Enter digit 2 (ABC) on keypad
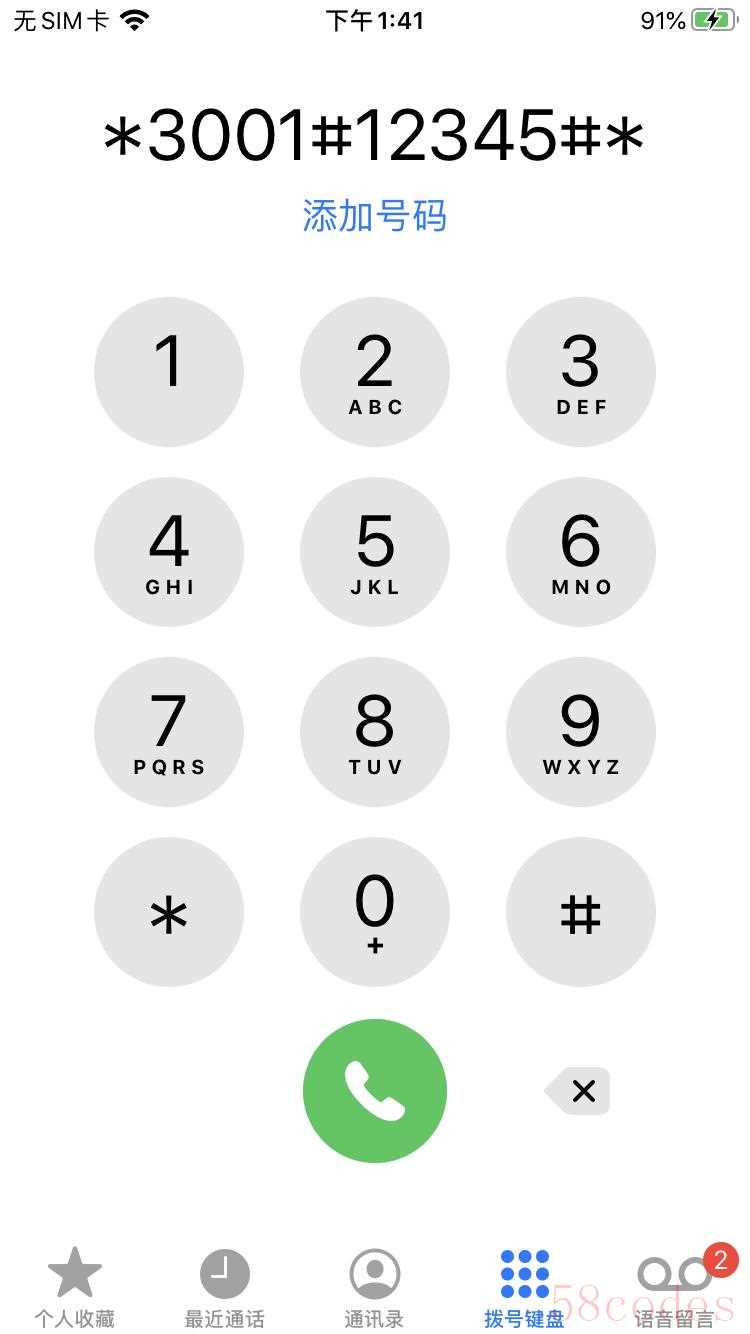 pyautogui.click(x=375, y=372)
